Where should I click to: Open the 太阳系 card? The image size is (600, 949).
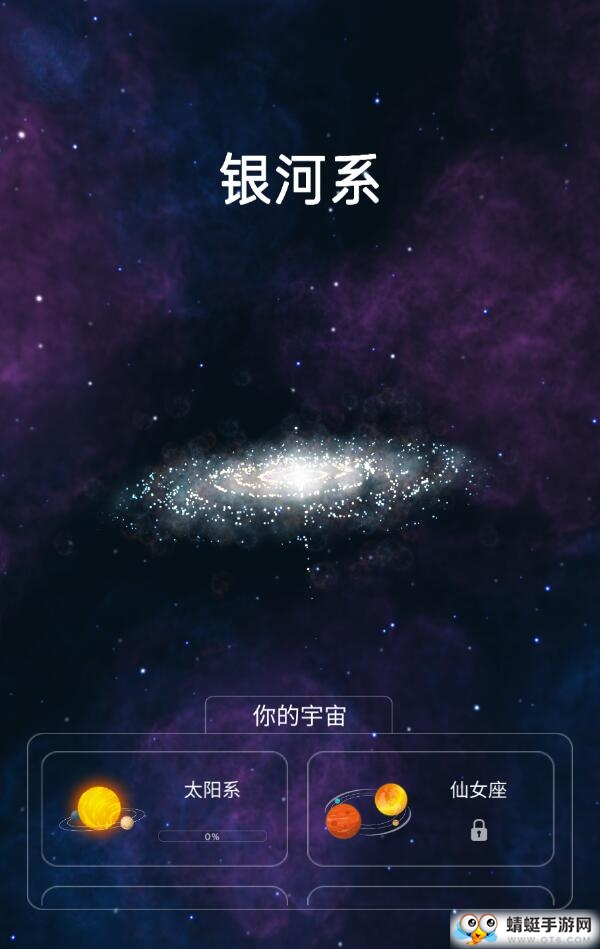pos(164,808)
